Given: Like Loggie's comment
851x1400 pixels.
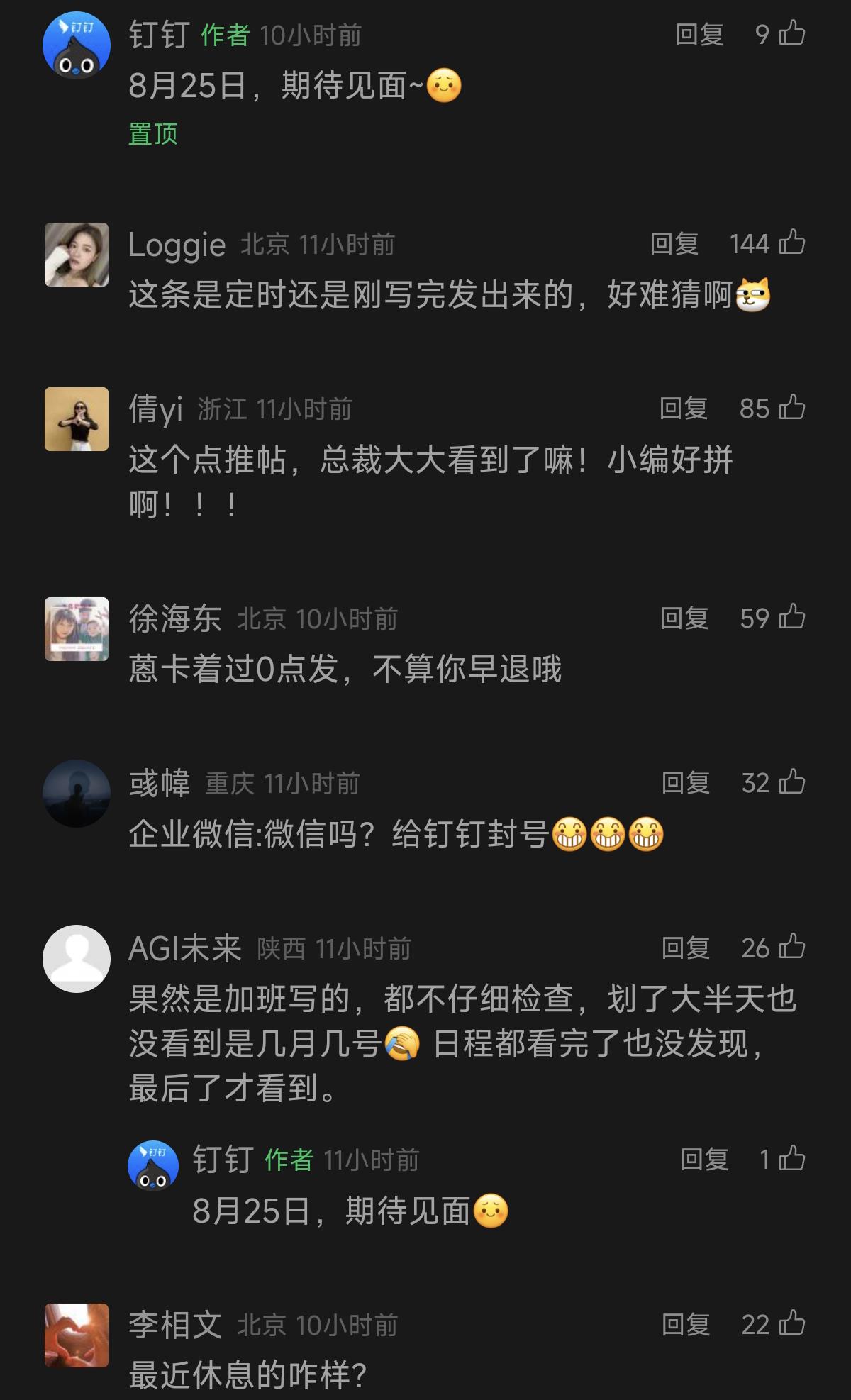Looking at the screenshot, I should (x=791, y=243).
